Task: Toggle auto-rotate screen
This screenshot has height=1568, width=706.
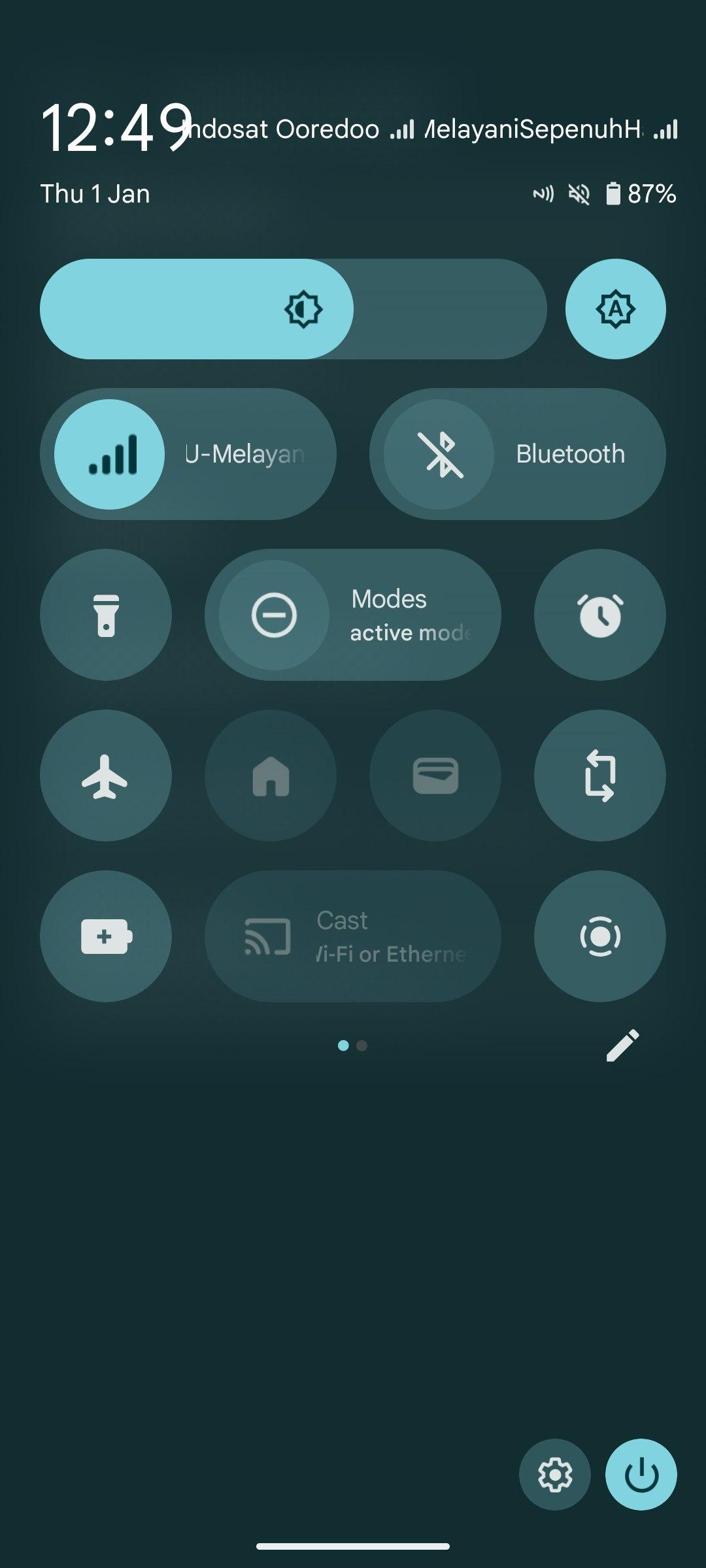Action: pos(599,776)
